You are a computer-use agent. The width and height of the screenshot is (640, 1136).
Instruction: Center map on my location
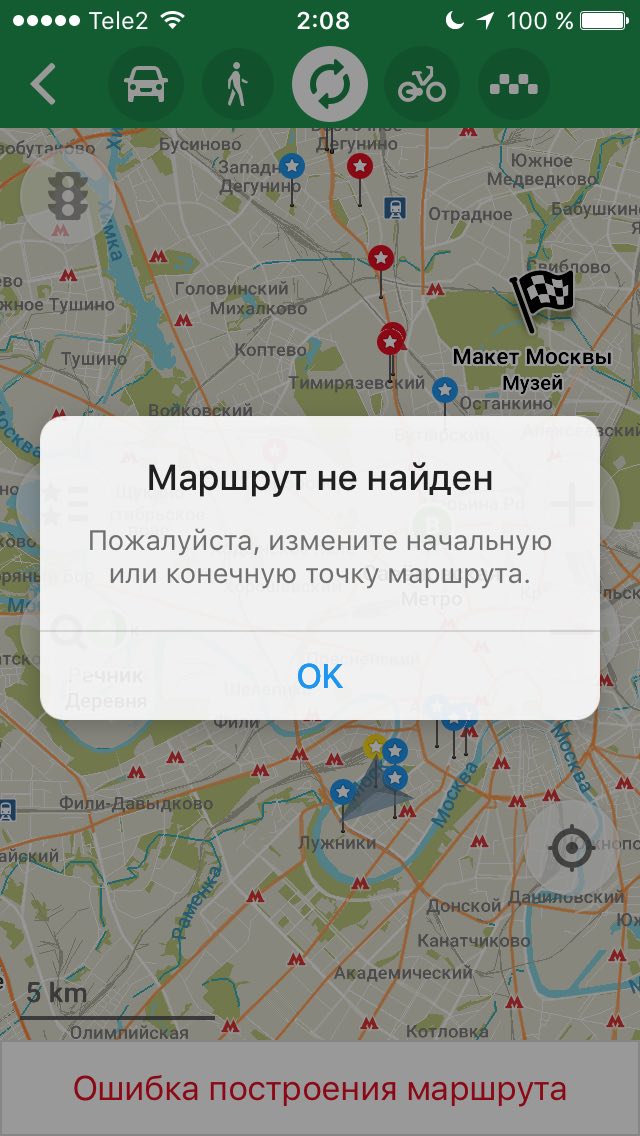coord(572,846)
